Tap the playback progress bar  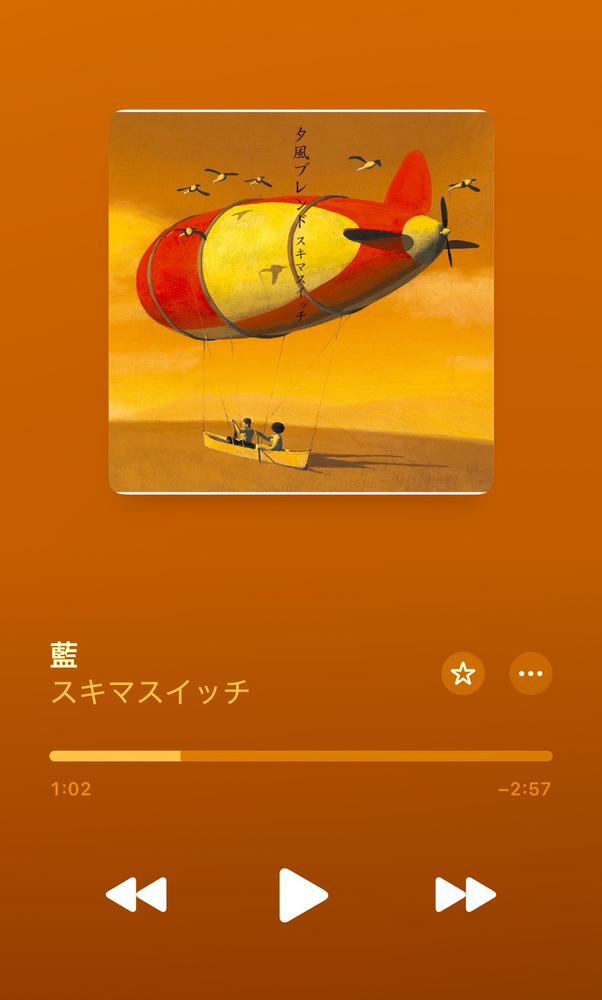[300, 756]
